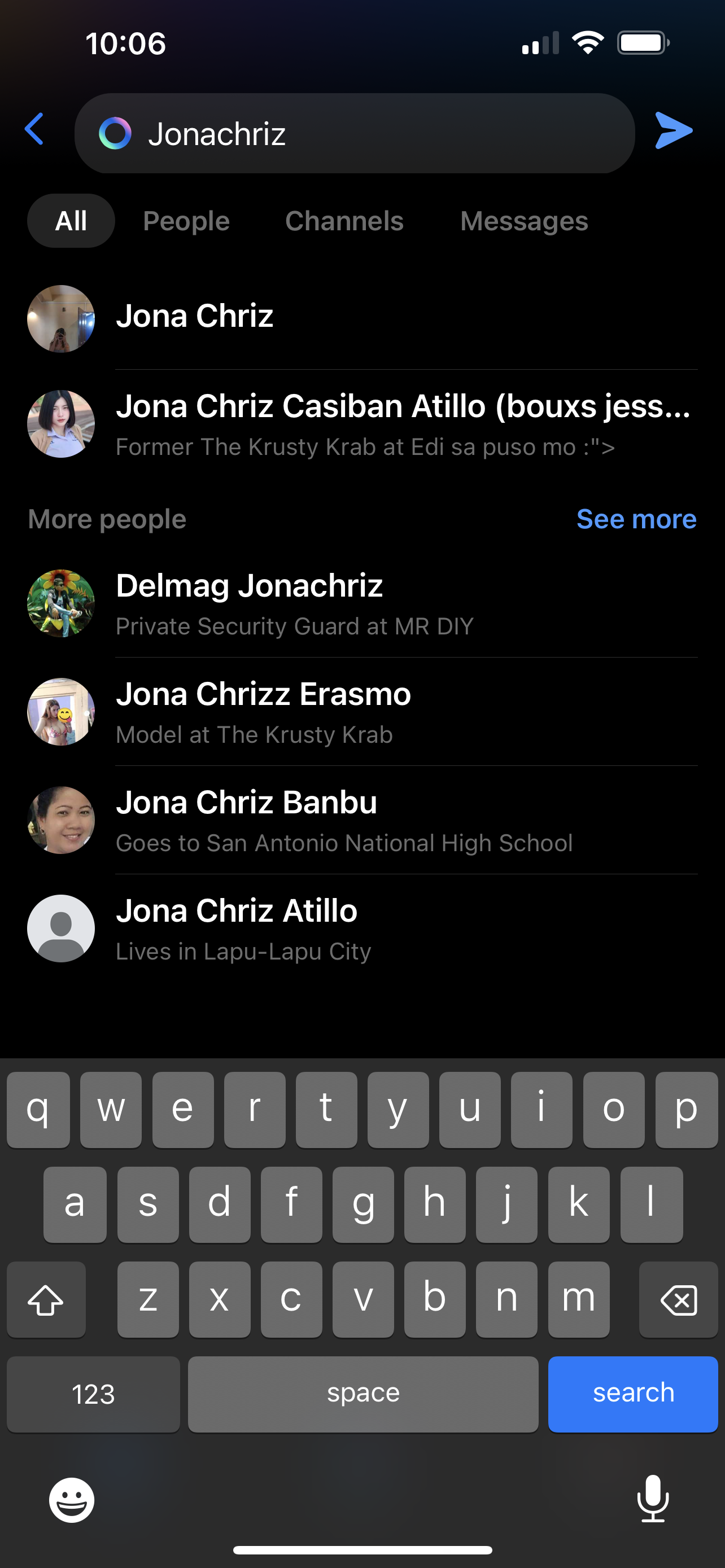Image resolution: width=725 pixels, height=1568 pixels.
Task: Open Jona Chriz Atillo from Lapu-Lapu City
Action: [x=362, y=928]
